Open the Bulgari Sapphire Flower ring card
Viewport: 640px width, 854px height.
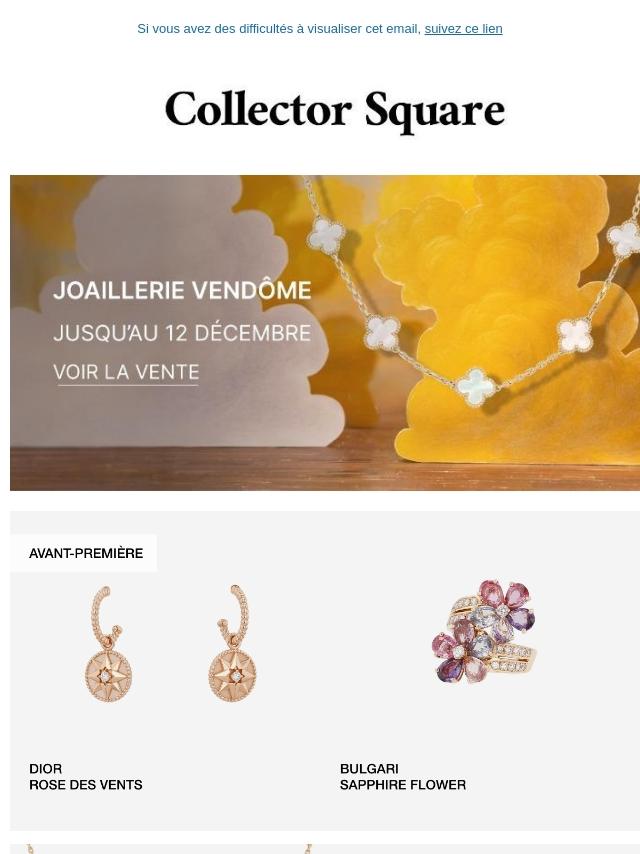point(484,670)
